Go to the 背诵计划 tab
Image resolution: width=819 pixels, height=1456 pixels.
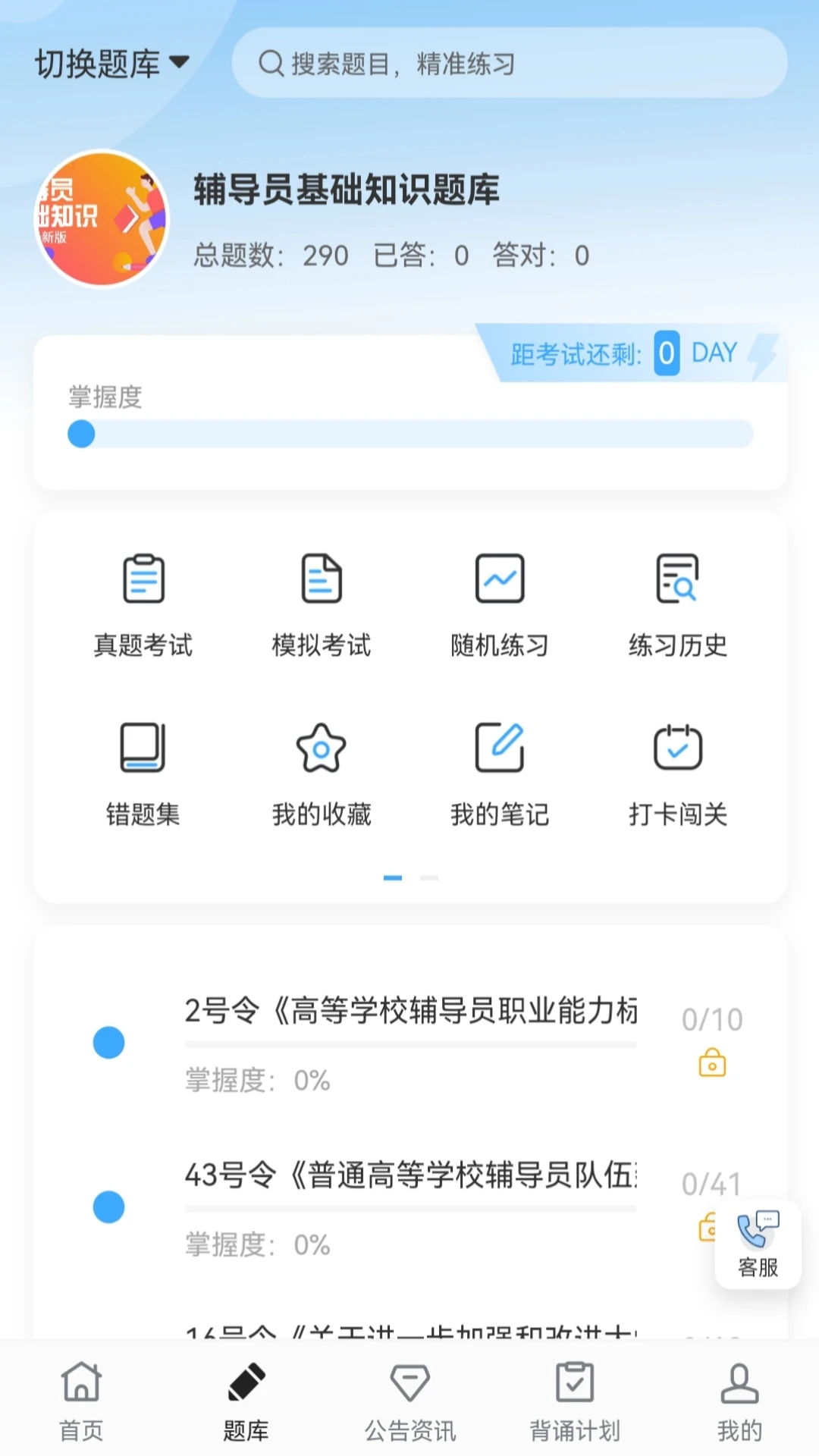point(574,1403)
